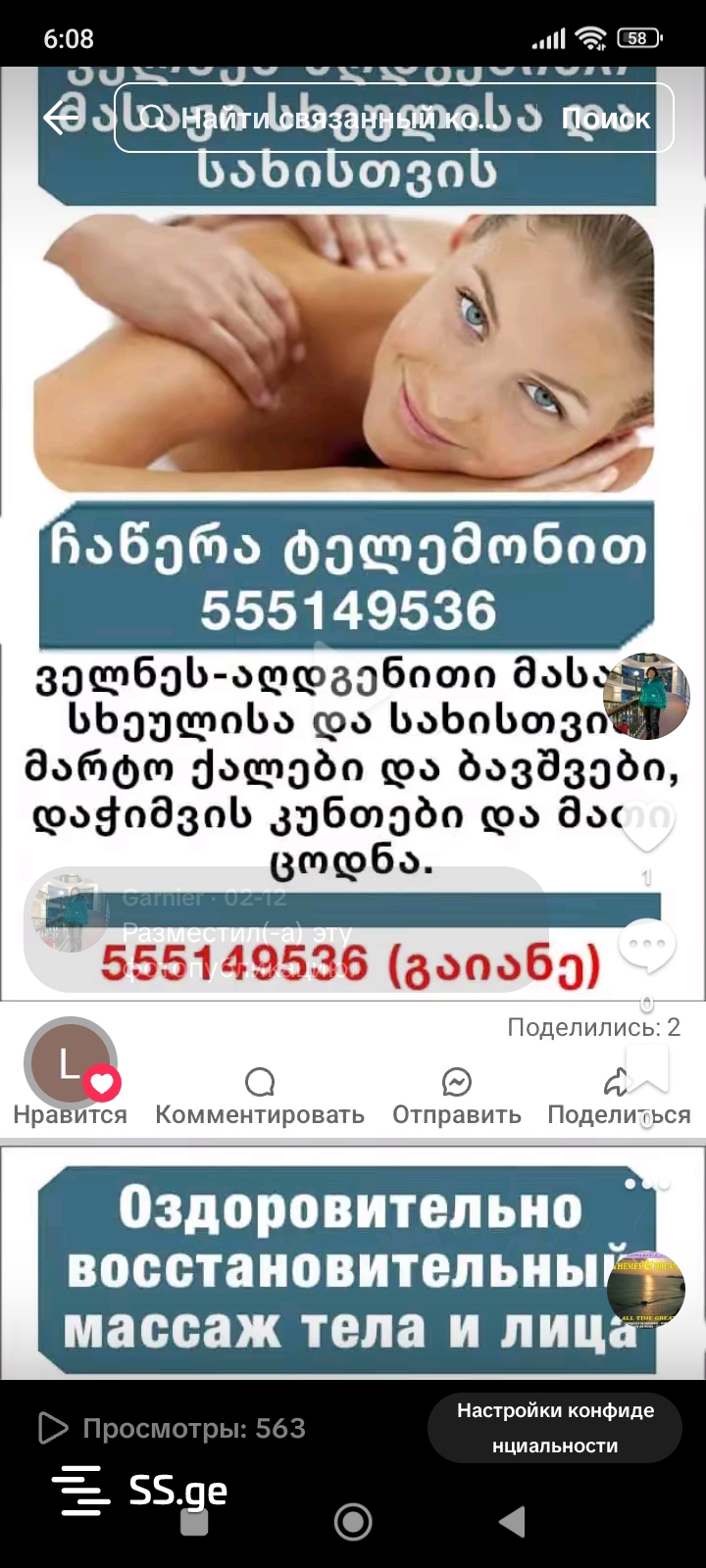The image size is (706, 1568).
Task: Open comments via speech bubble icon
Action: tap(645, 946)
